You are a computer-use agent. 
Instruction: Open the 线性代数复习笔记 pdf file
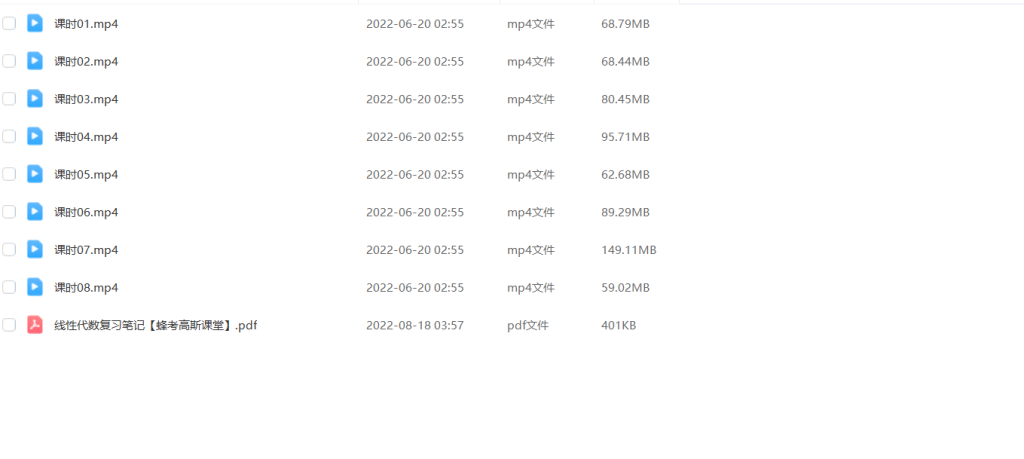point(155,325)
